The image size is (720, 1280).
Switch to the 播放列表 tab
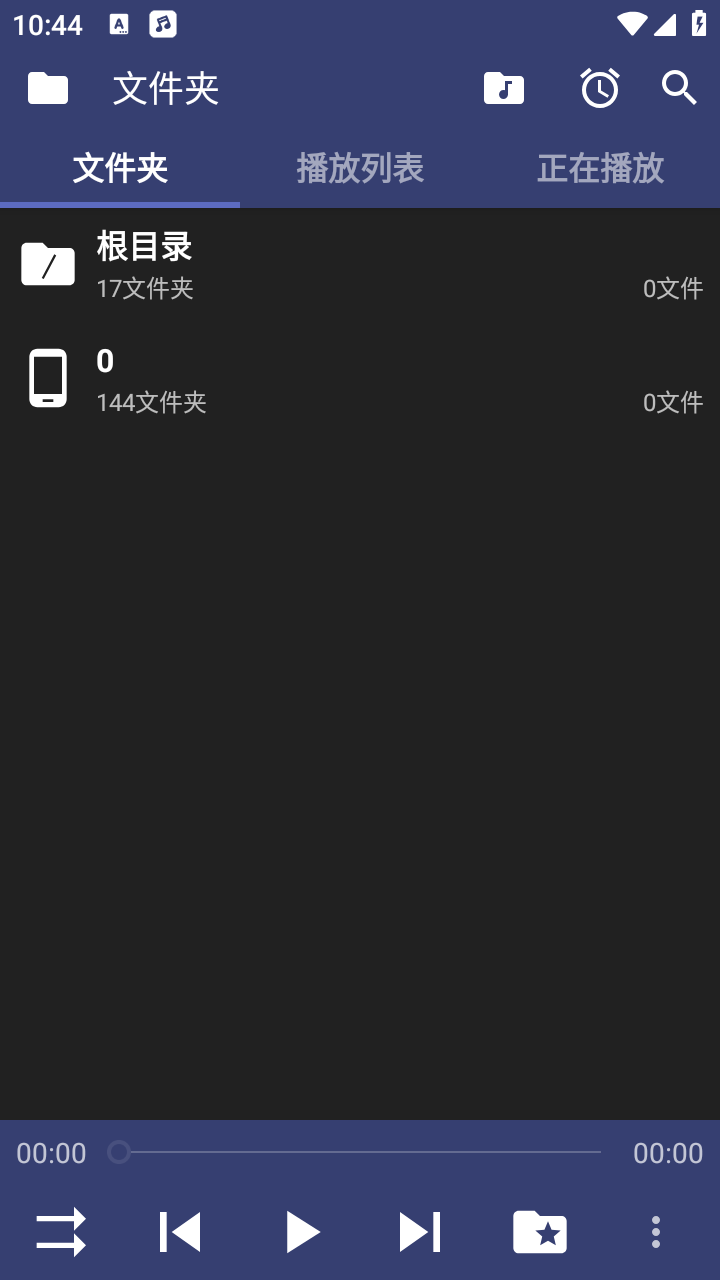coord(360,168)
